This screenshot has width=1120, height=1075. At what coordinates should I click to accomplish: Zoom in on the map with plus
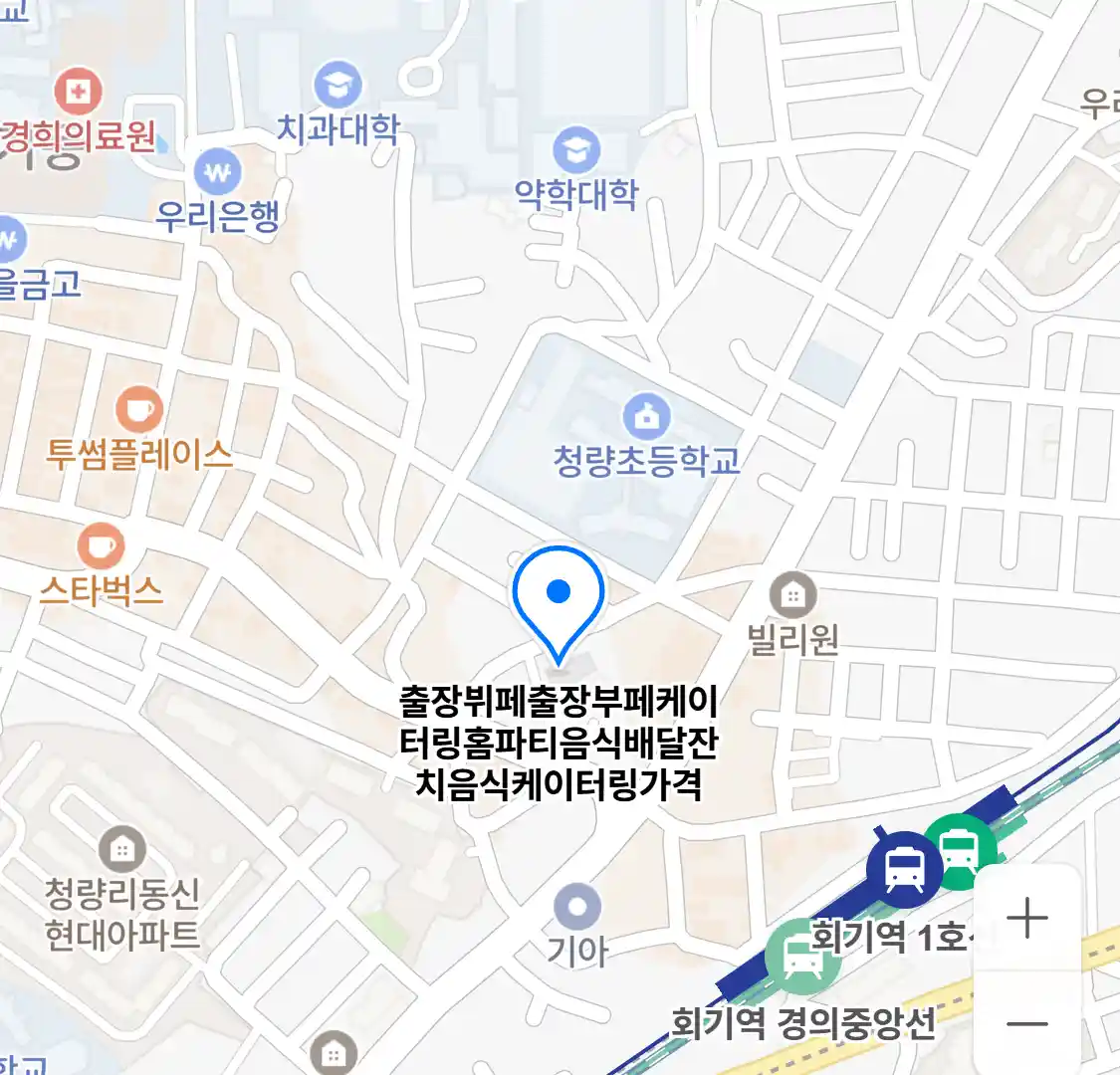click(x=1026, y=917)
